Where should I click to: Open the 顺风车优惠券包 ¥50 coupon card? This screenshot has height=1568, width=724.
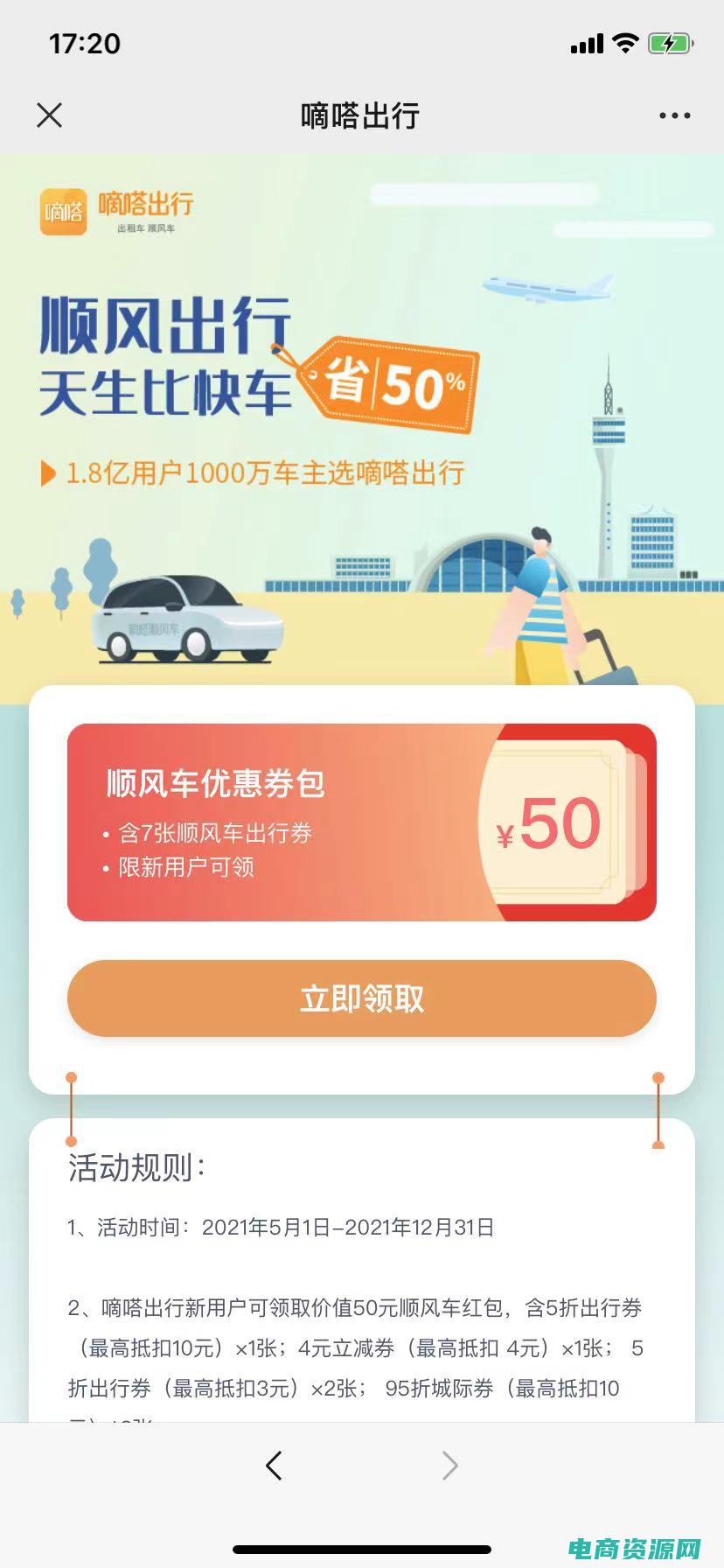coord(361,822)
